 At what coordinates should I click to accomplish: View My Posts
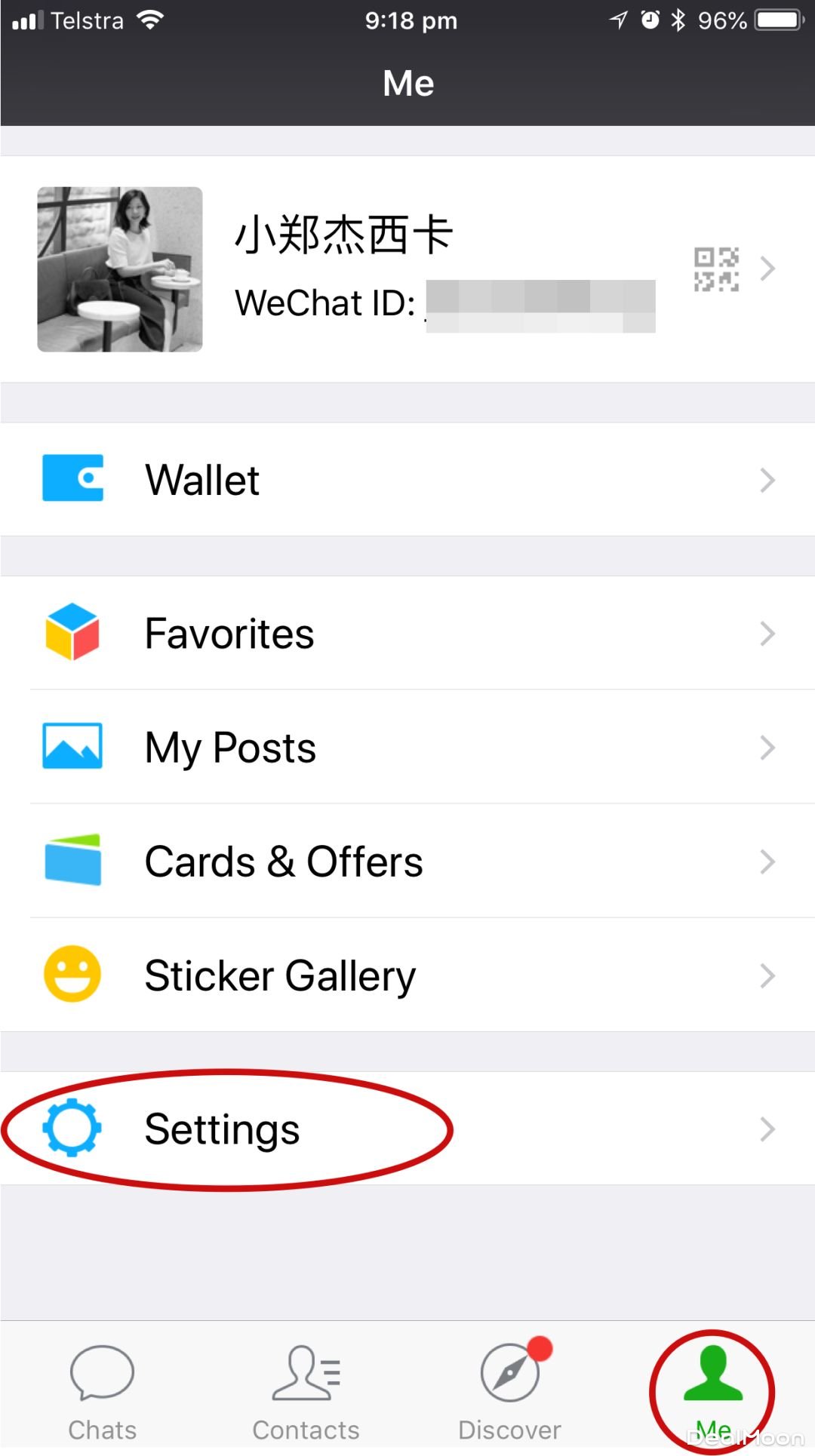point(407,748)
